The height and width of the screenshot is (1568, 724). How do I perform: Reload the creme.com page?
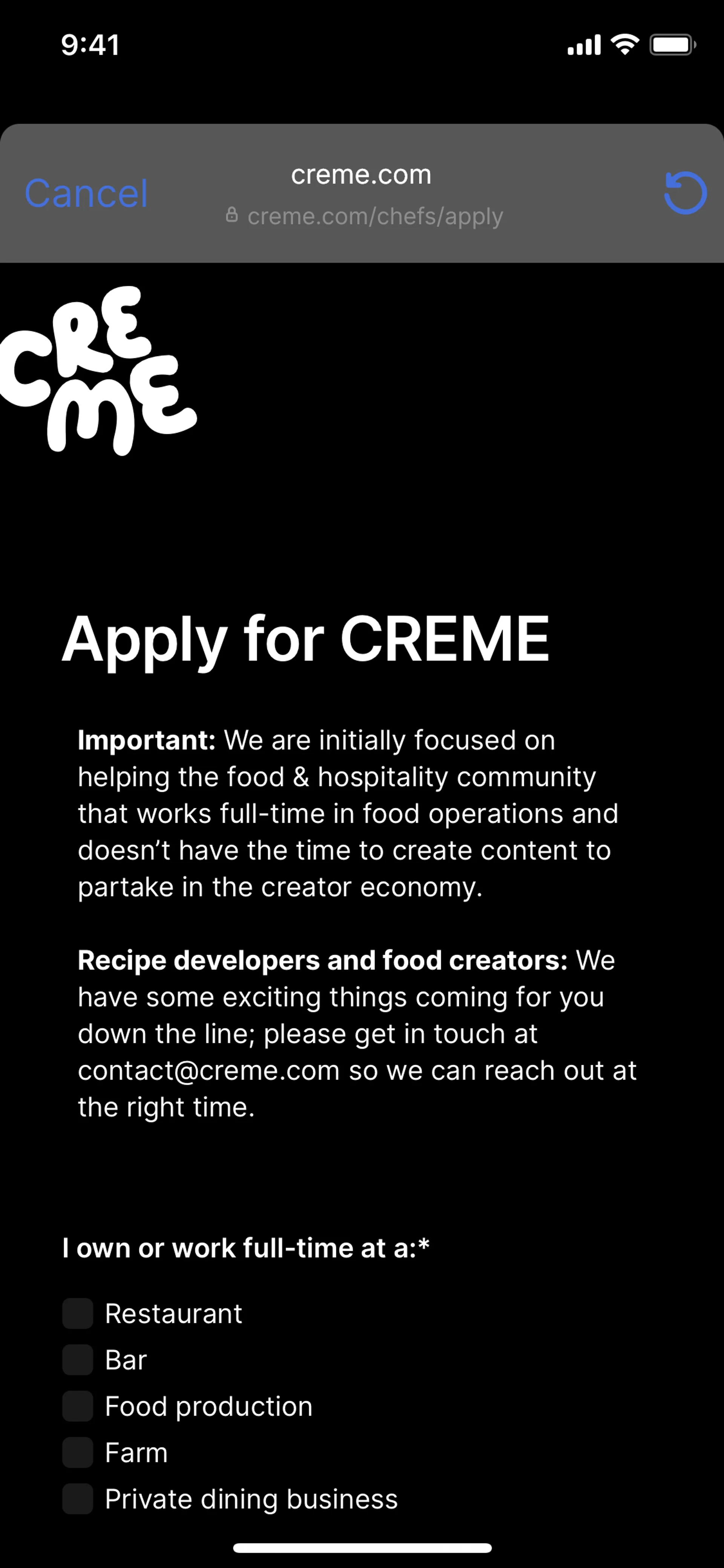(x=685, y=194)
